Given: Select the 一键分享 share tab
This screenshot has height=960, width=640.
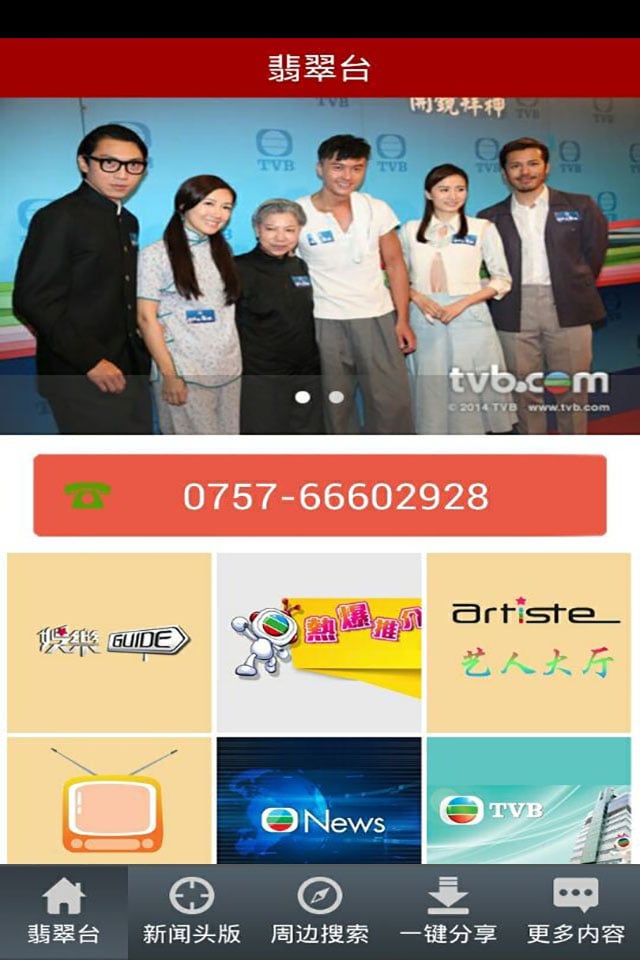Looking at the screenshot, I should [448, 912].
